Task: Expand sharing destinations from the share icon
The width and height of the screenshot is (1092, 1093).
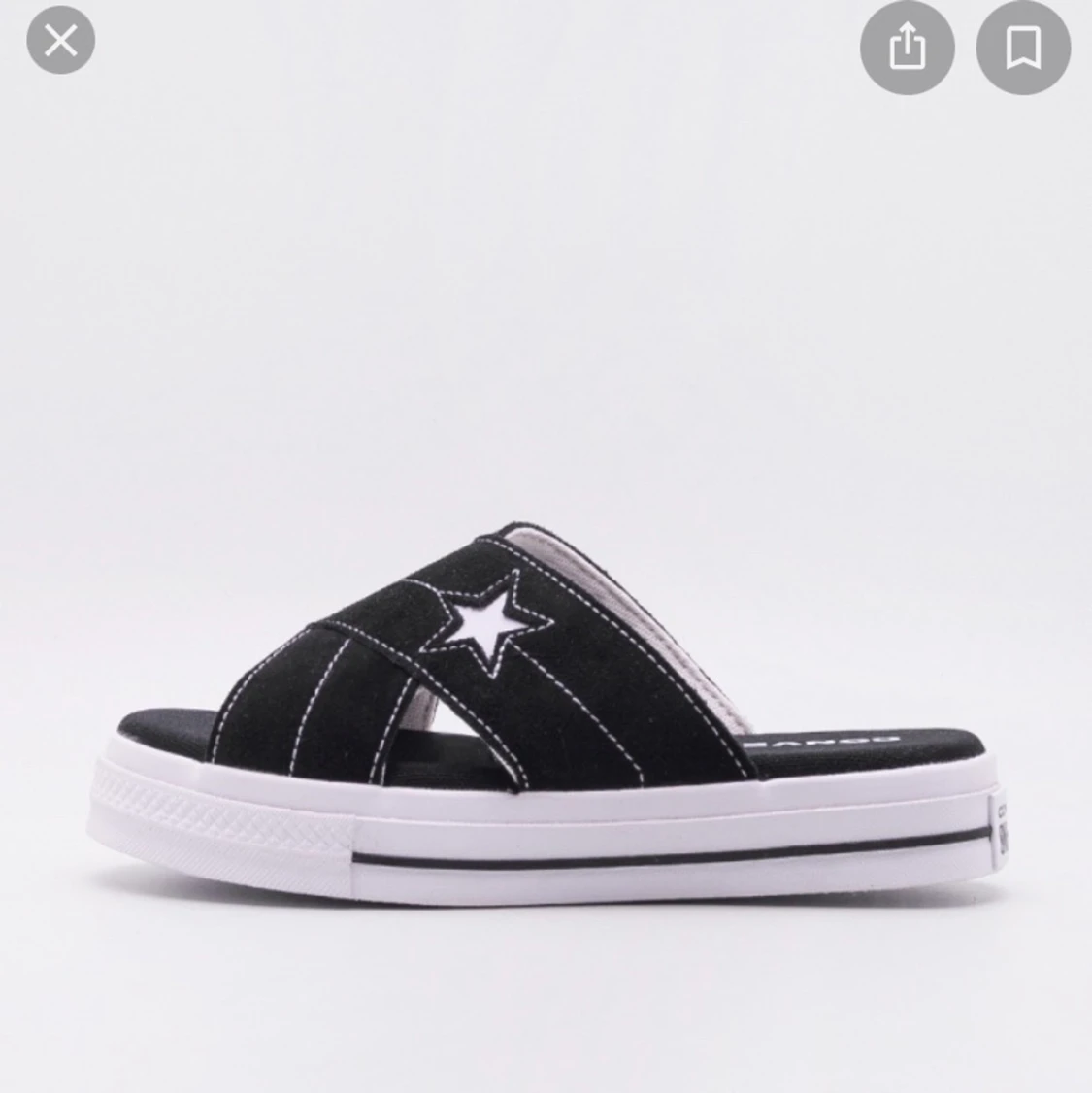Action: point(909,46)
